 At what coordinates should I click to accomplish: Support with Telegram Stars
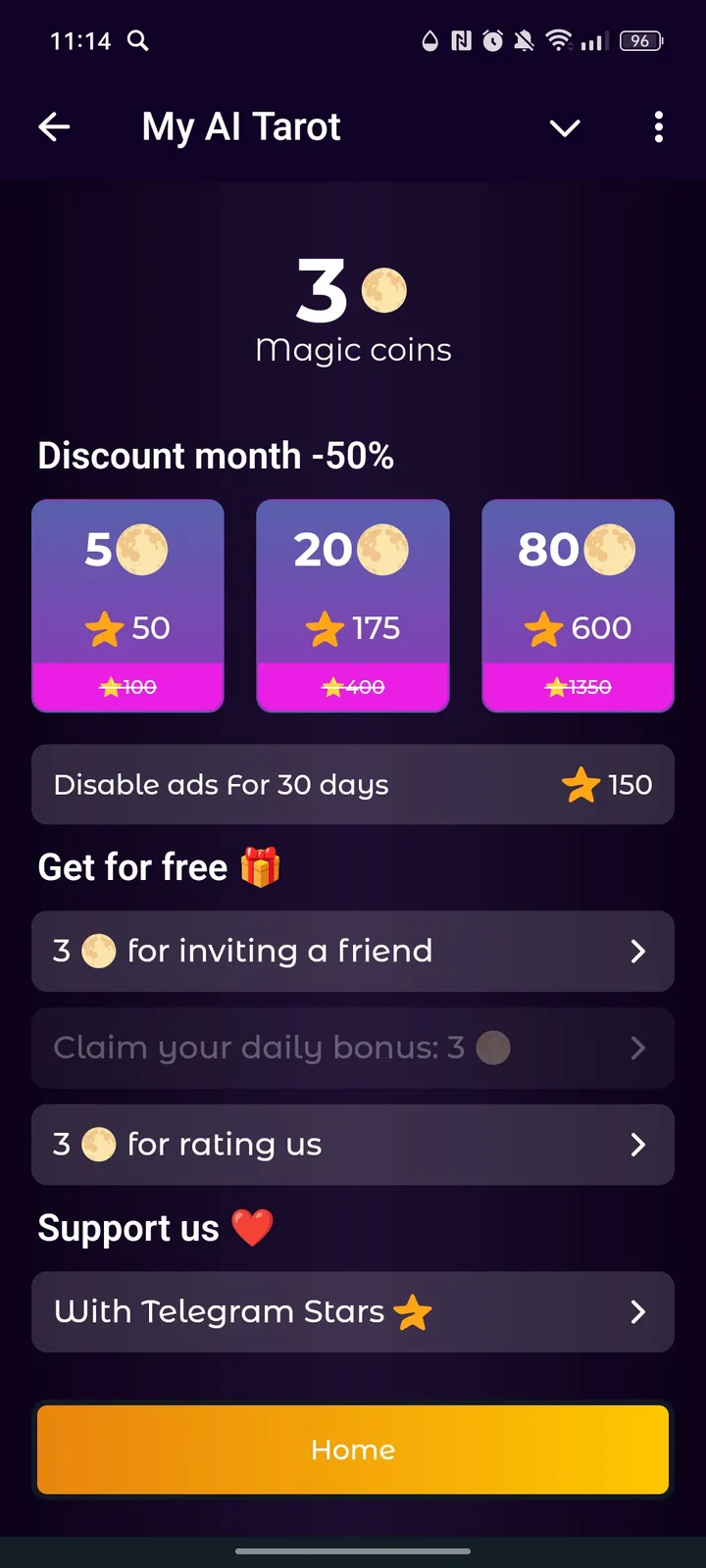(353, 1311)
